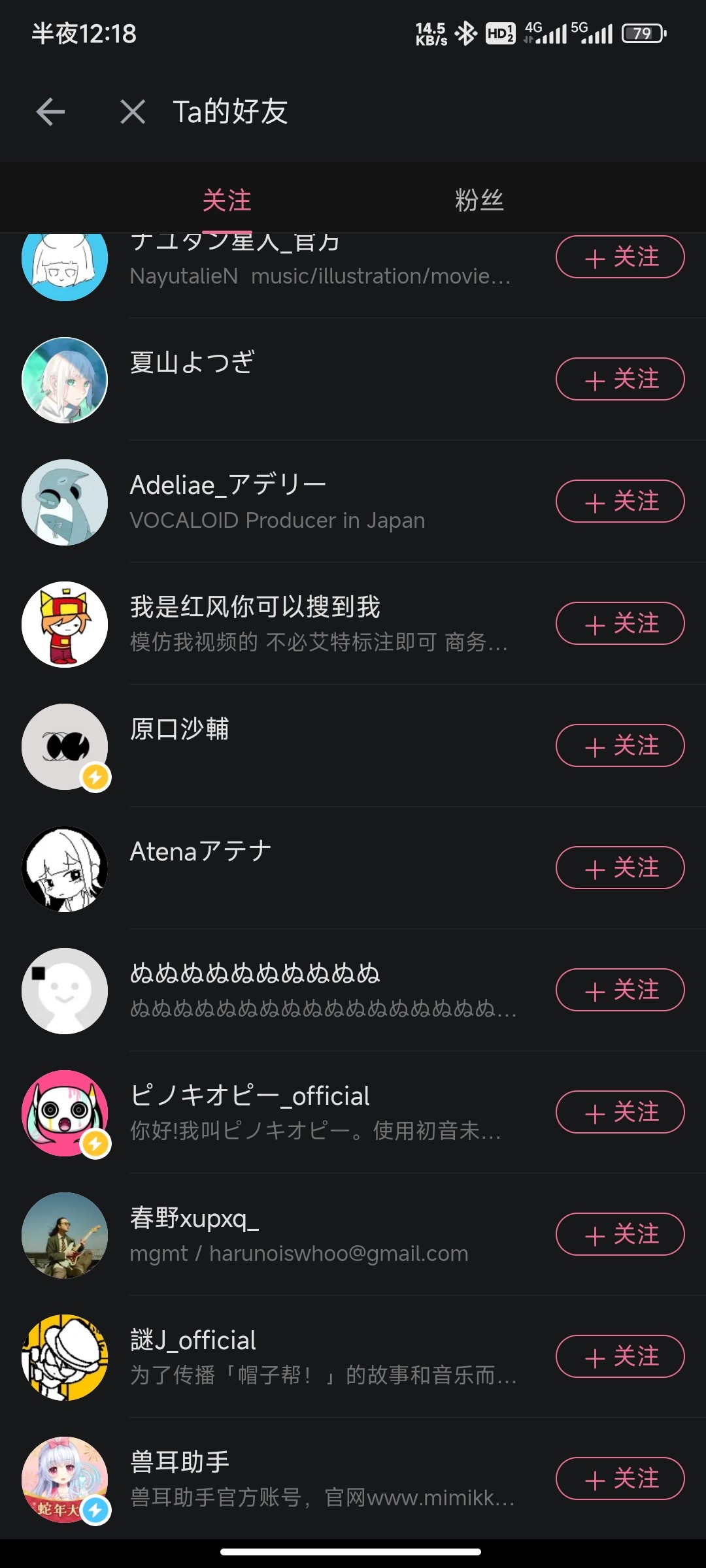Select the 关注 tab

coord(227,200)
